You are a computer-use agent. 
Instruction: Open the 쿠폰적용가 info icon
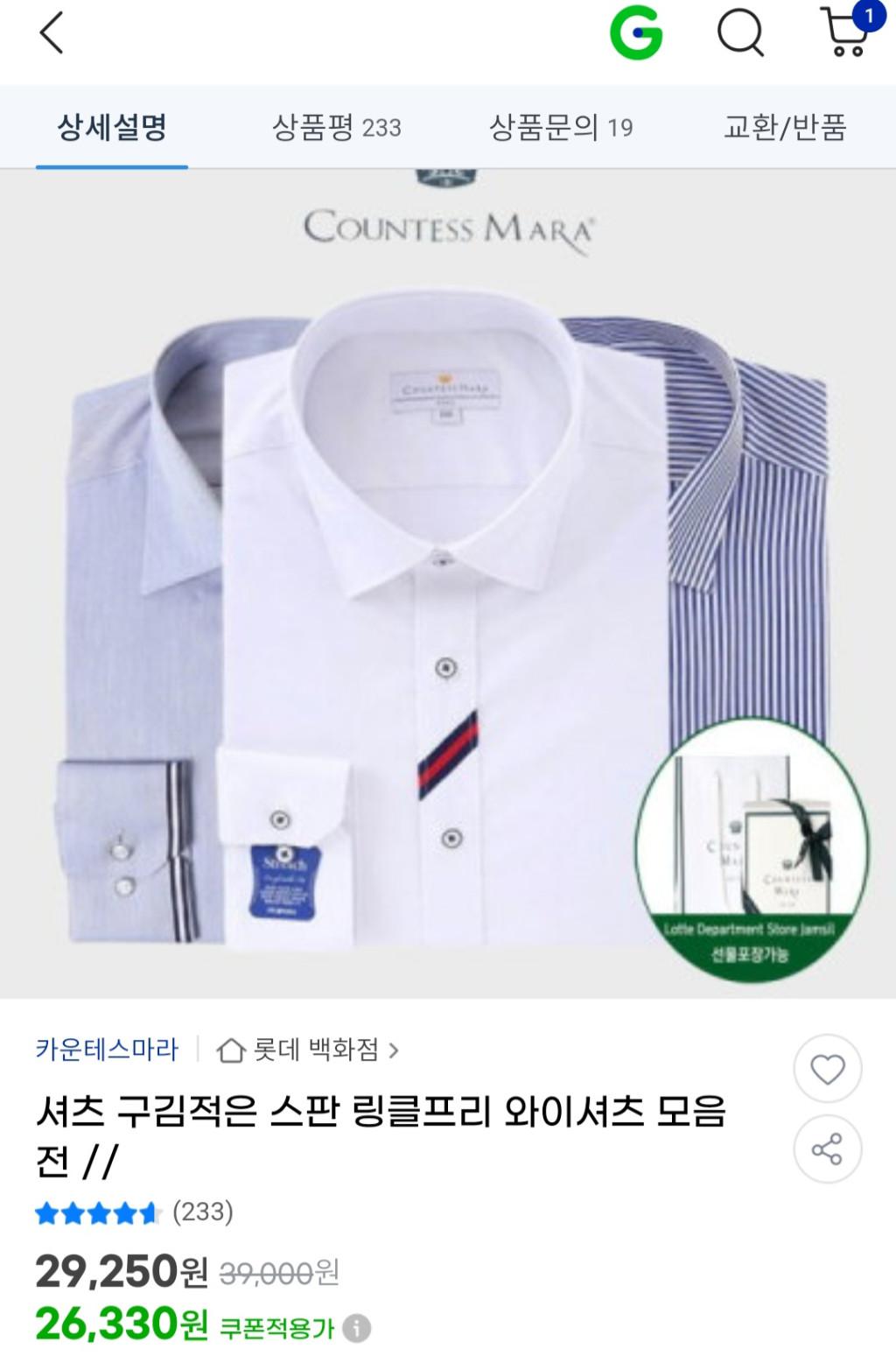pos(356,1328)
